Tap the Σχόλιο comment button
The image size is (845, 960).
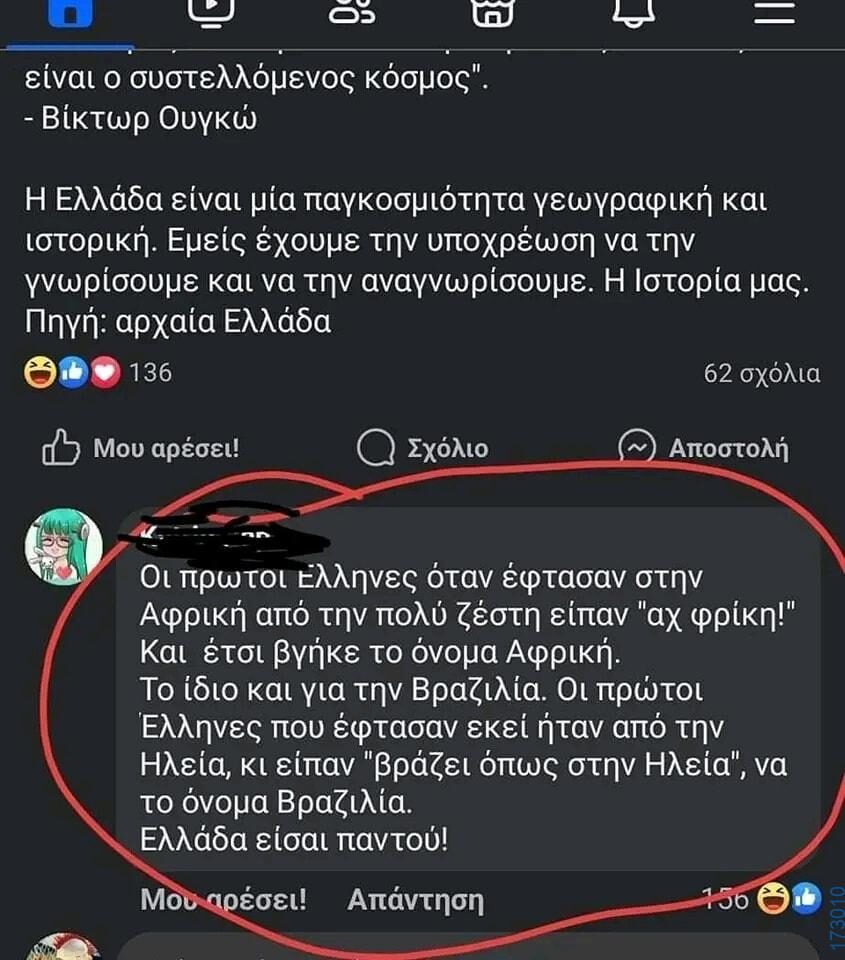pyautogui.click(x=423, y=448)
